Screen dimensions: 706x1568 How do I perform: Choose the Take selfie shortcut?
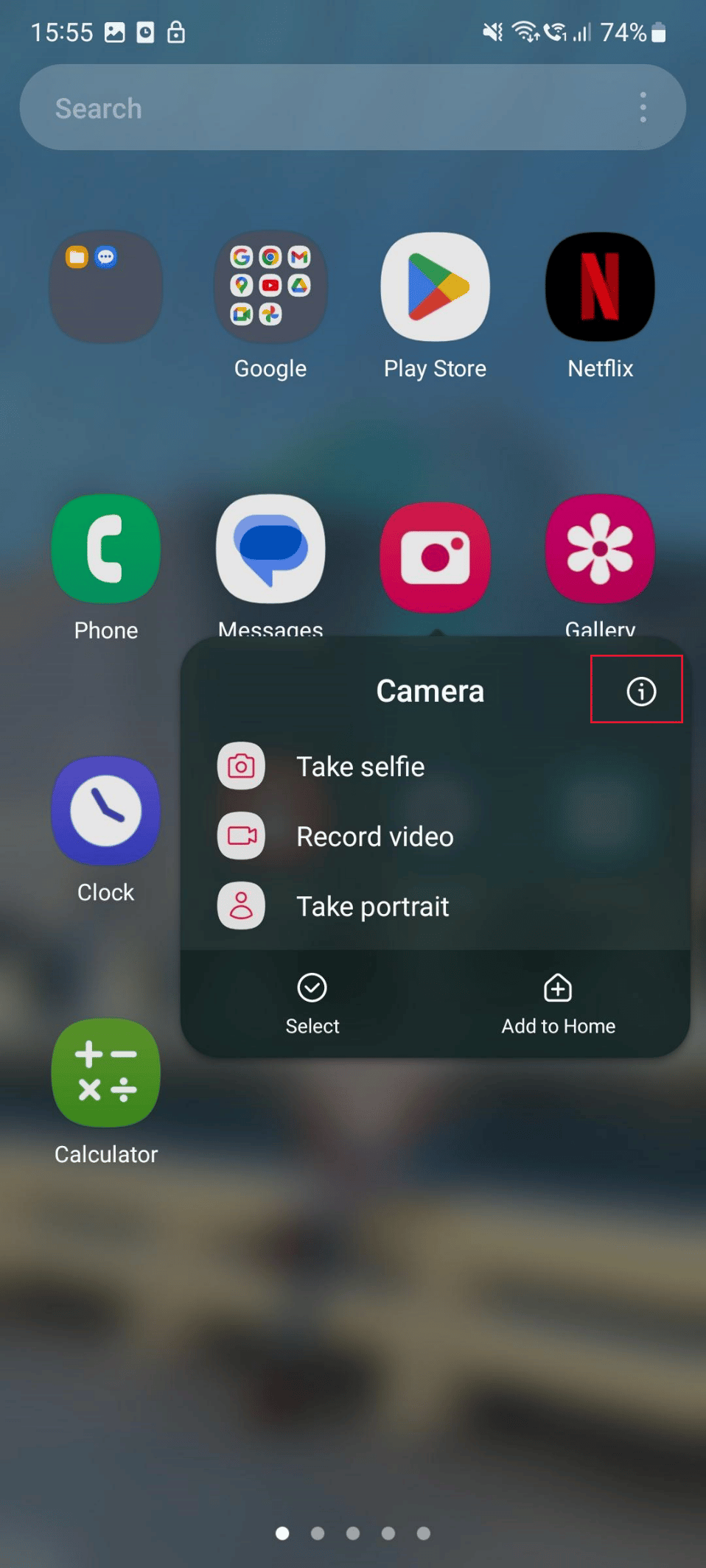pyautogui.click(x=360, y=767)
